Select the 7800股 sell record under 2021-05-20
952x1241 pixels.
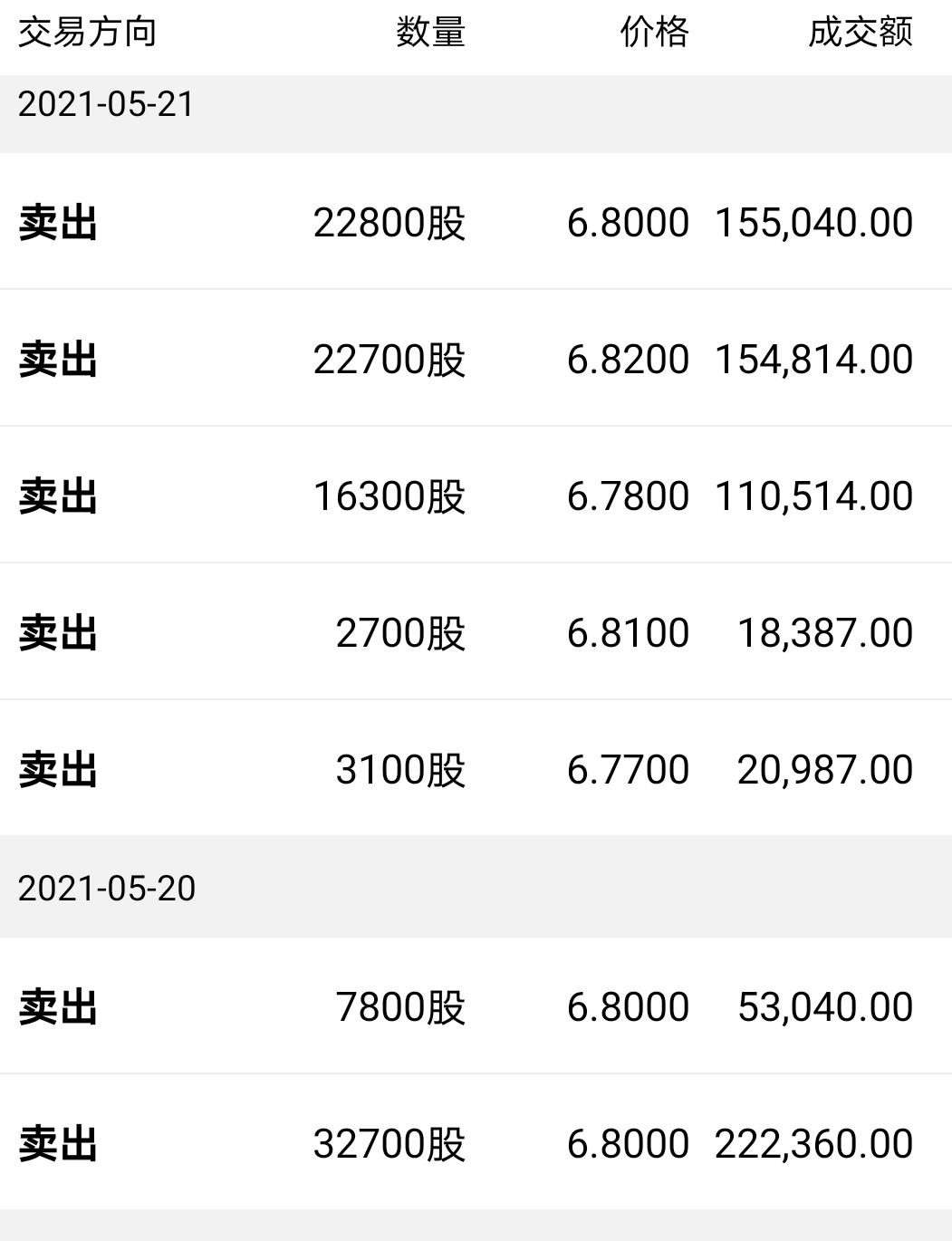click(x=476, y=1006)
